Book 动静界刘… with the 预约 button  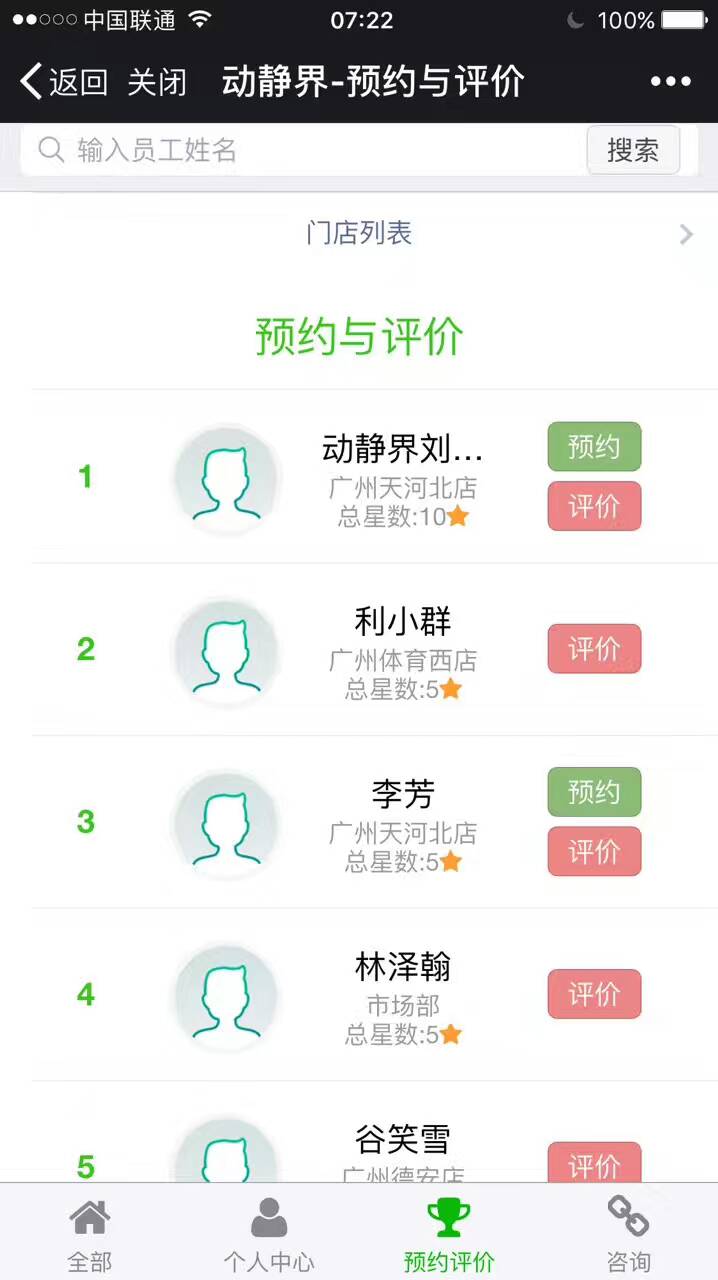[x=594, y=447]
